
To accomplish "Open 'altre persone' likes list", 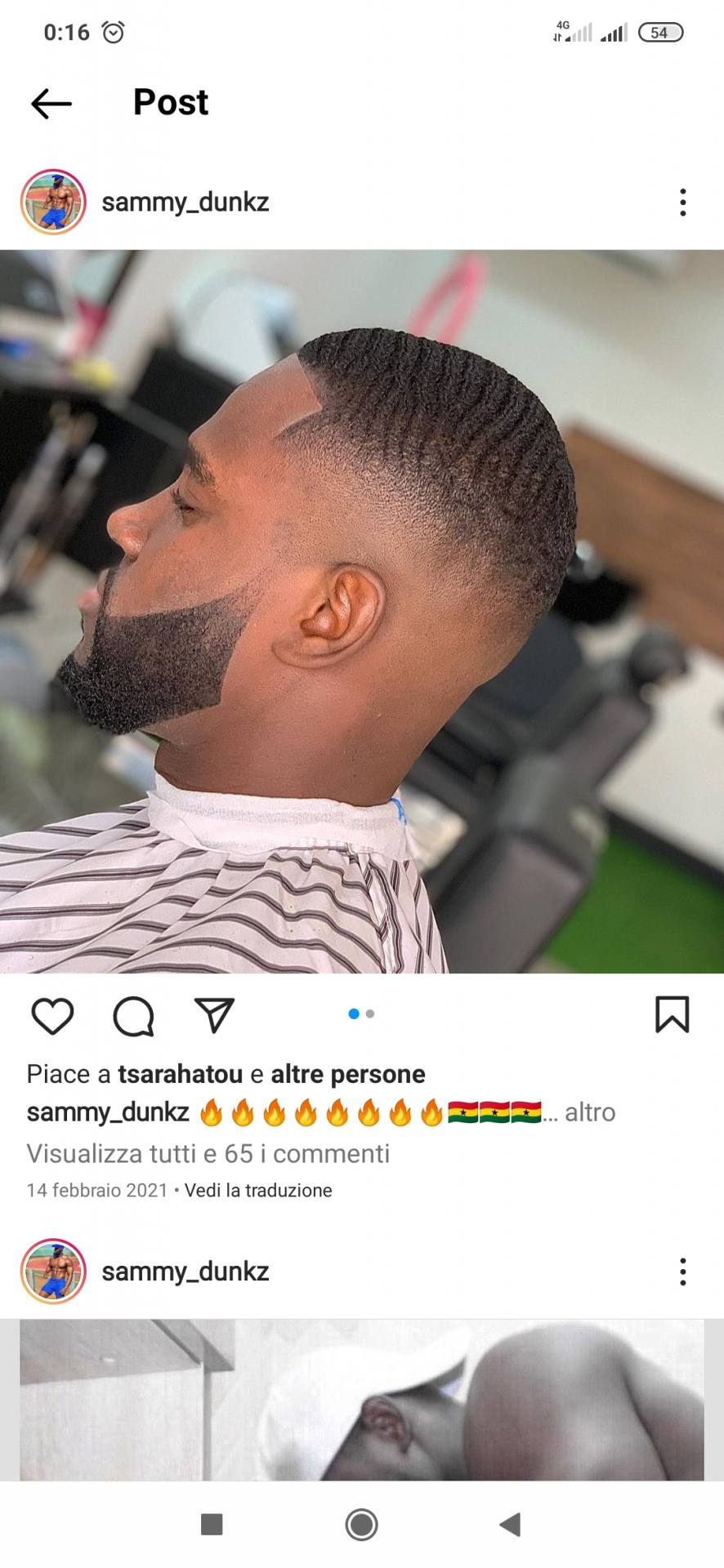I will point(348,1074).
